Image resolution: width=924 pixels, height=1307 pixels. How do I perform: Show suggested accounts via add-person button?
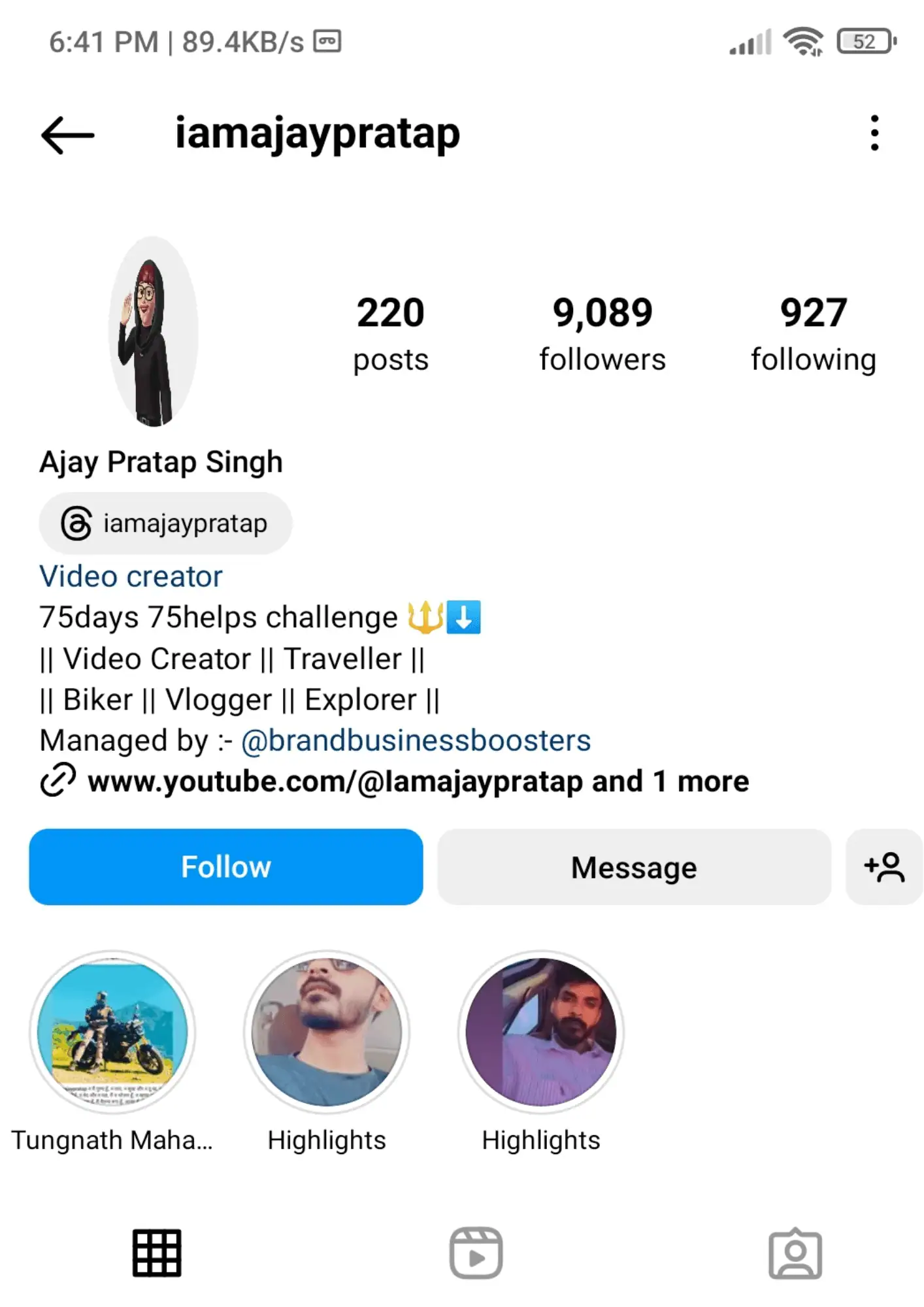point(883,867)
